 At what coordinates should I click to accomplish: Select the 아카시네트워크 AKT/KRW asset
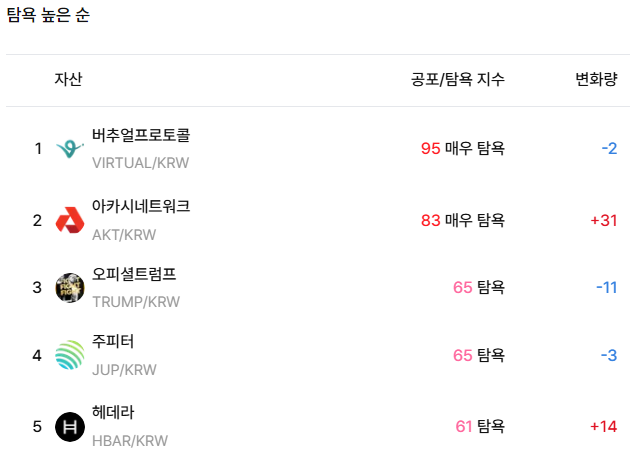(x=140, y=220)
